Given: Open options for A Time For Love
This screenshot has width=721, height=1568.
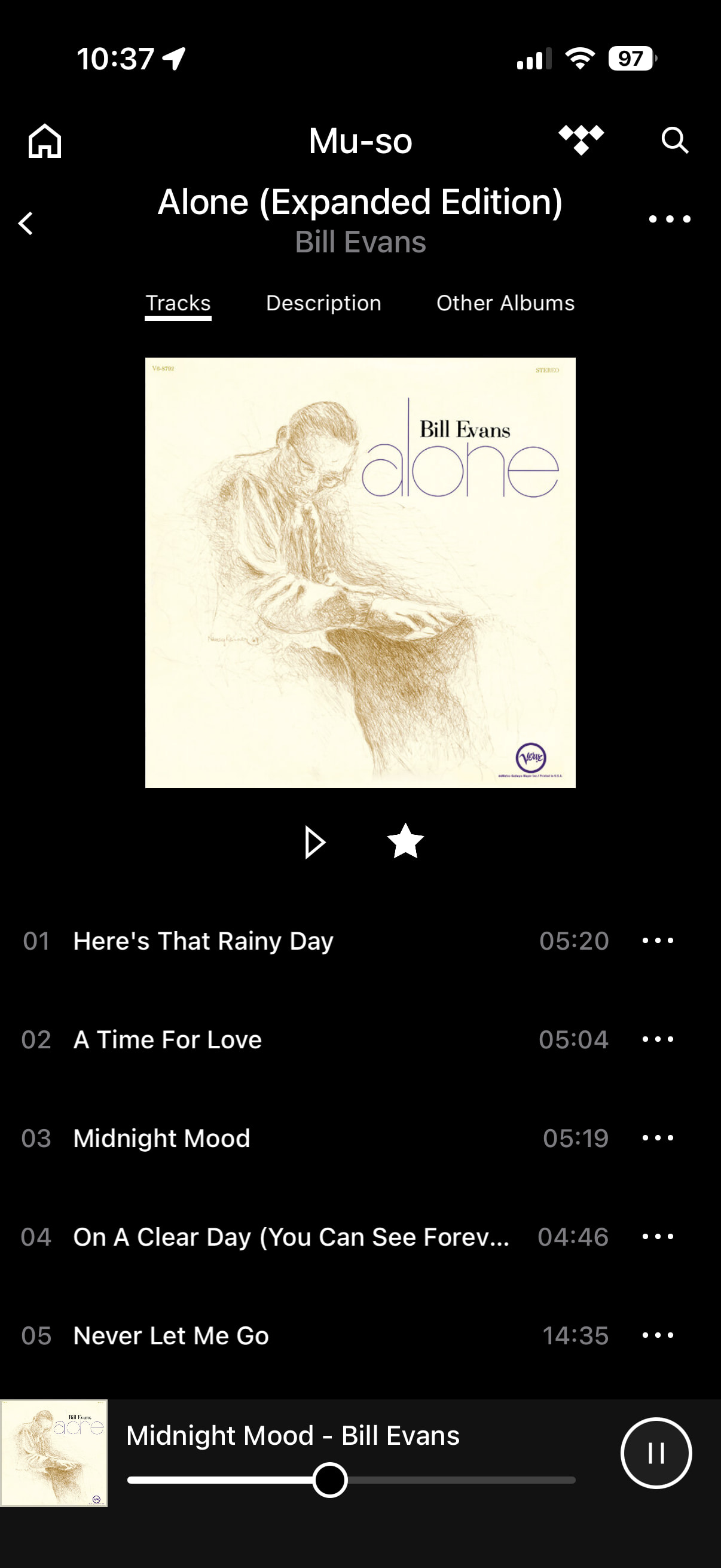Looking at the screenshot, I should (658, 1039).
